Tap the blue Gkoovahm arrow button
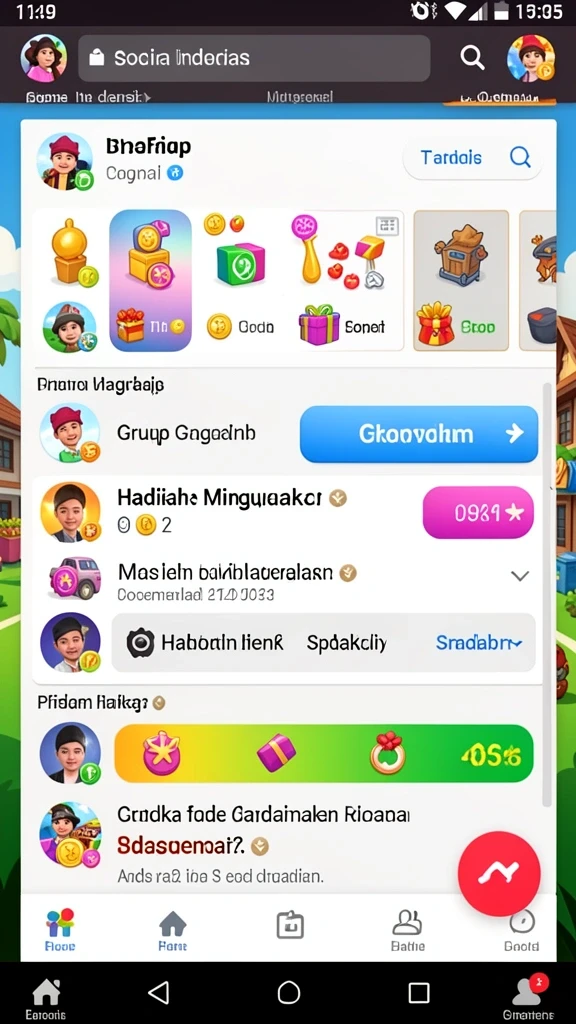 click(419, 434)
